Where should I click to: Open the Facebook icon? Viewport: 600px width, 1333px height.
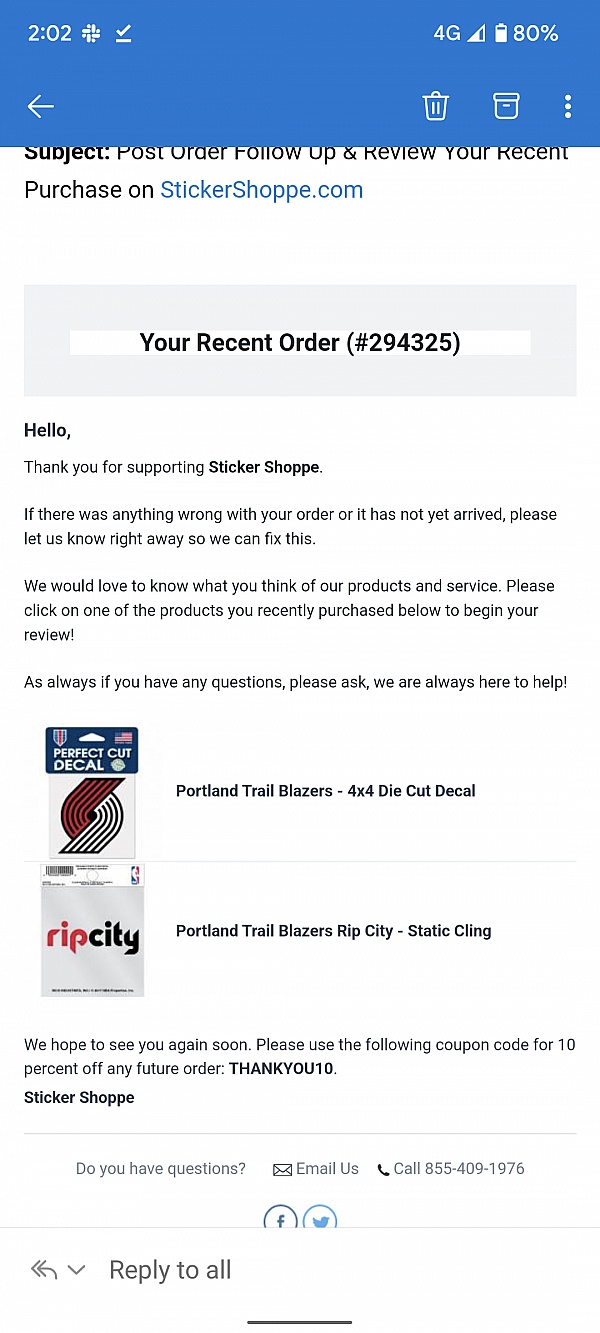coord(281,1217)
